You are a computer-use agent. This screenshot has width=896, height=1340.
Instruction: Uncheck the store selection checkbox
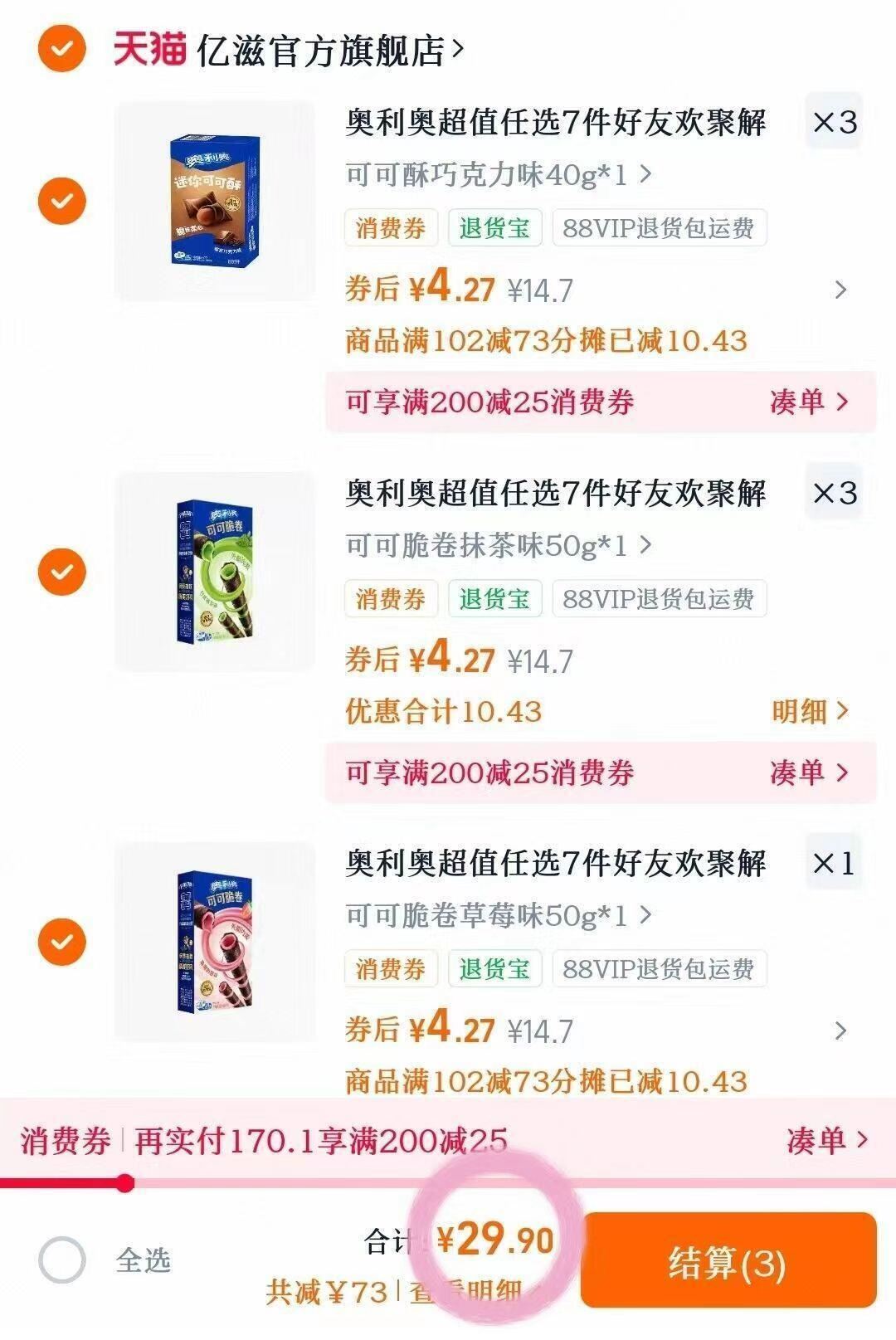tap(61, 50)
